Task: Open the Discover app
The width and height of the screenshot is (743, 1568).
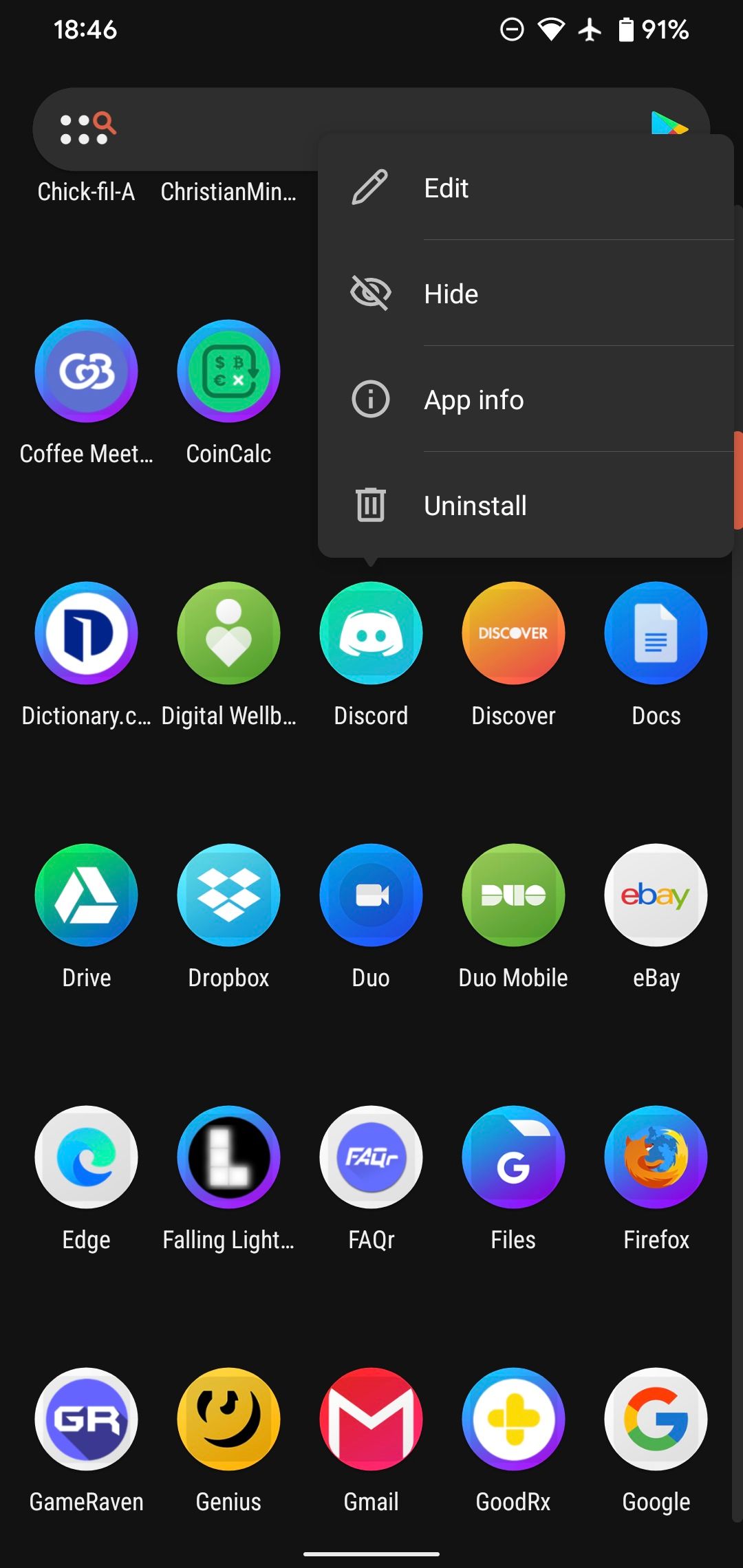Action: tap(513, 633)
